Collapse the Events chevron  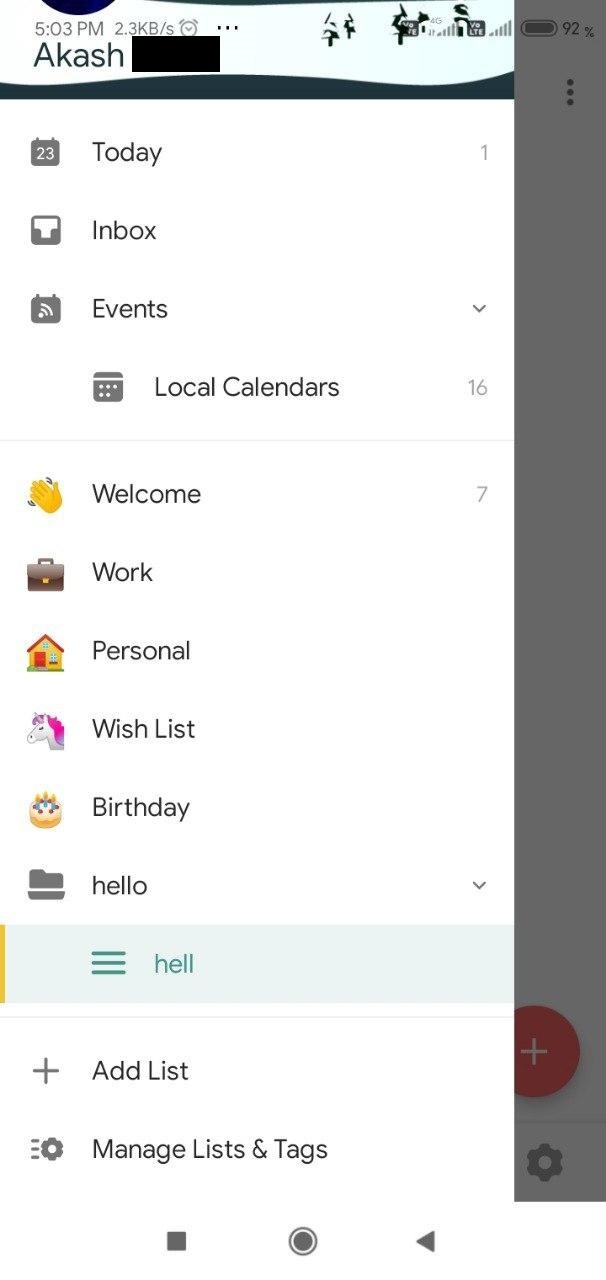click(x=479, y=309)
